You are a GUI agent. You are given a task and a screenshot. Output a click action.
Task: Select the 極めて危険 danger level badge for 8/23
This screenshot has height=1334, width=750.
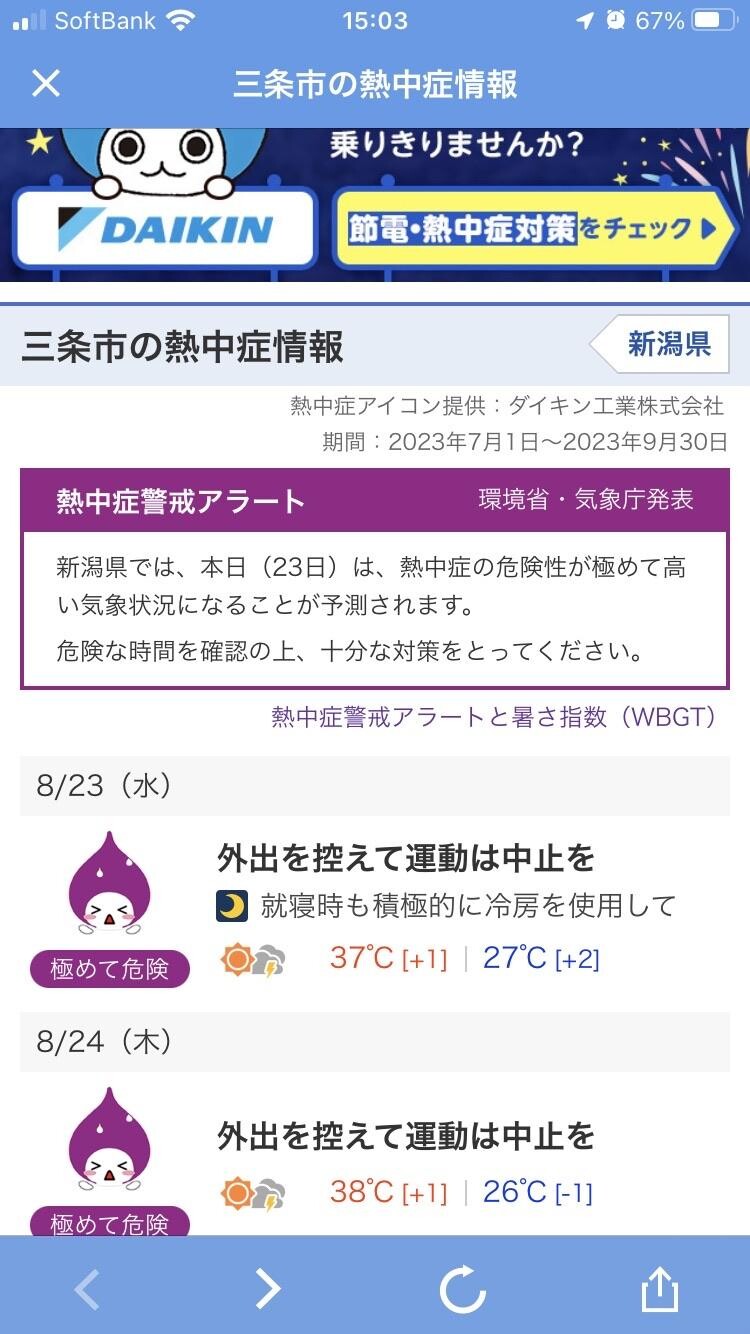108,968
